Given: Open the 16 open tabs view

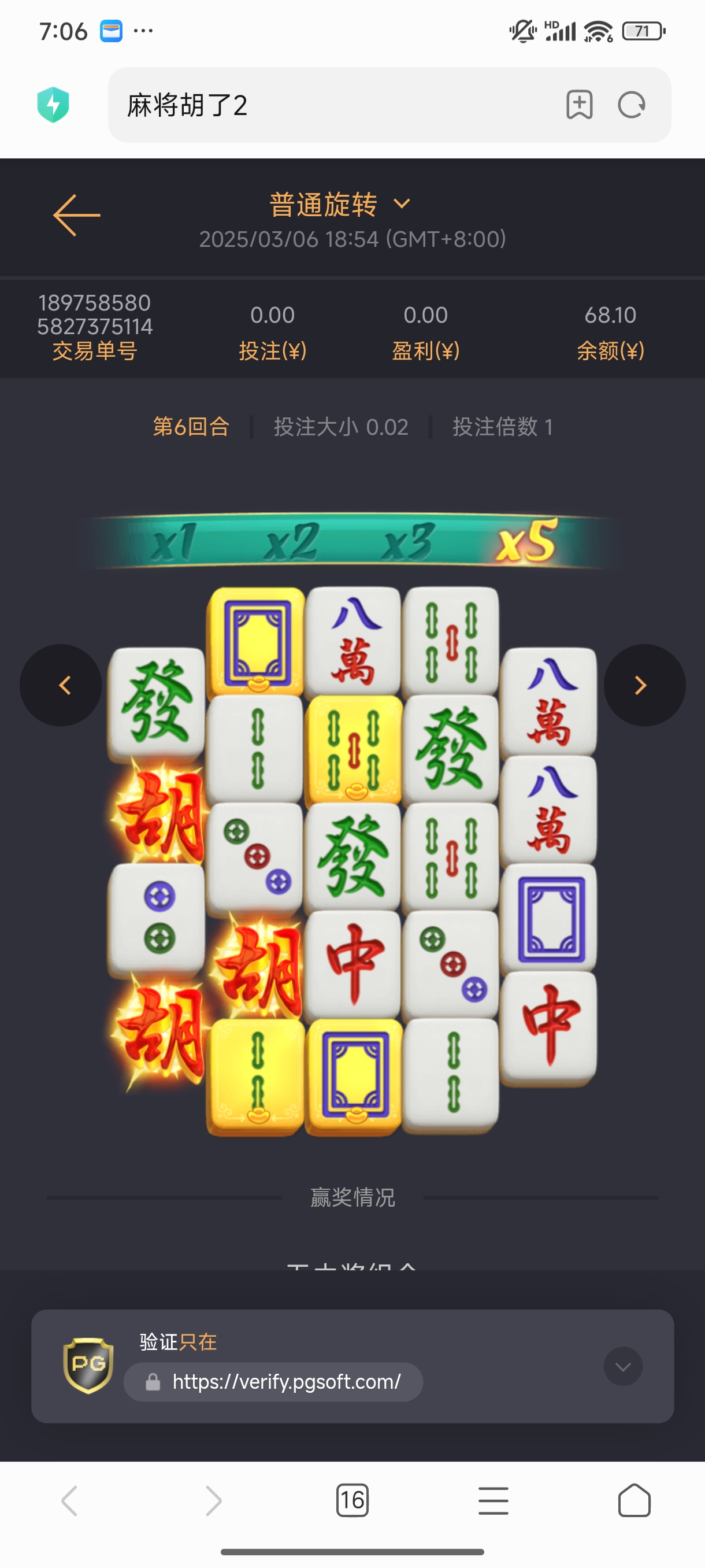Looking at the screenshot, I should point(352,1500).
